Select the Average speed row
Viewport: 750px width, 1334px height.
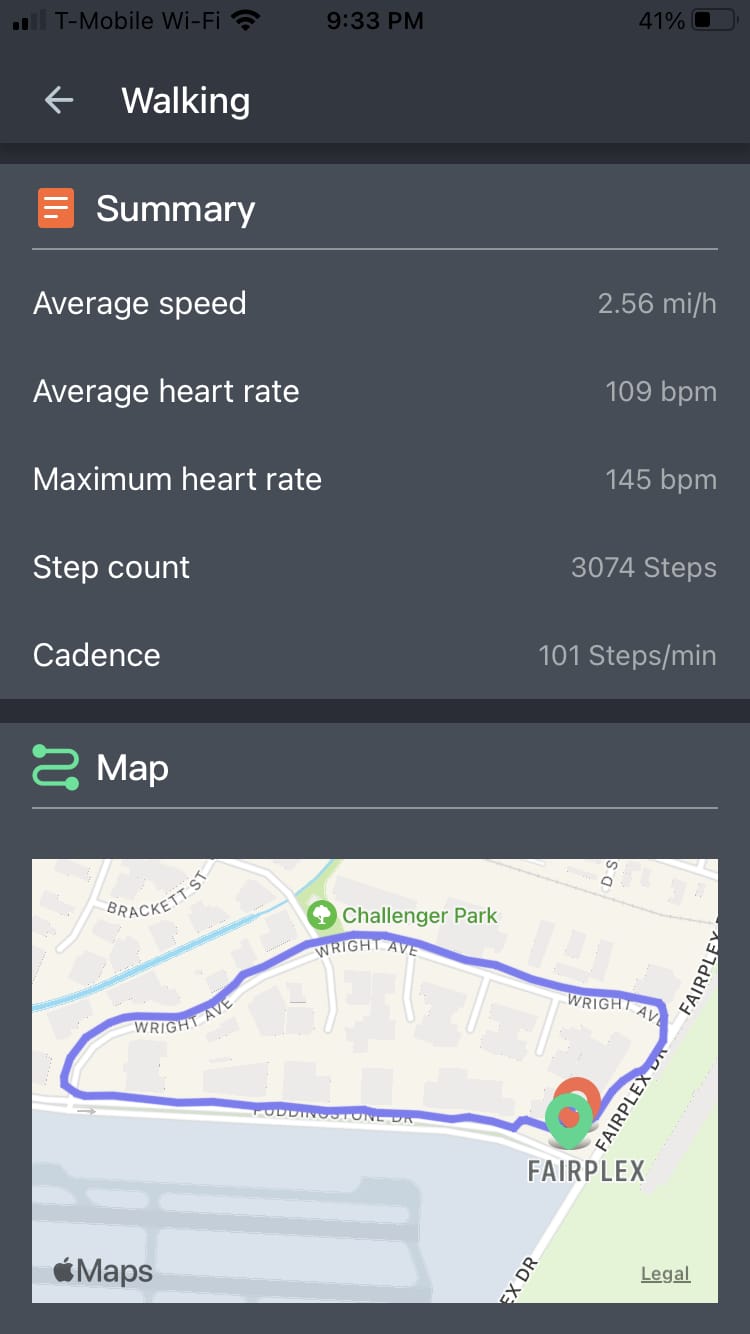pyautogui.click(x=375, y=303)
